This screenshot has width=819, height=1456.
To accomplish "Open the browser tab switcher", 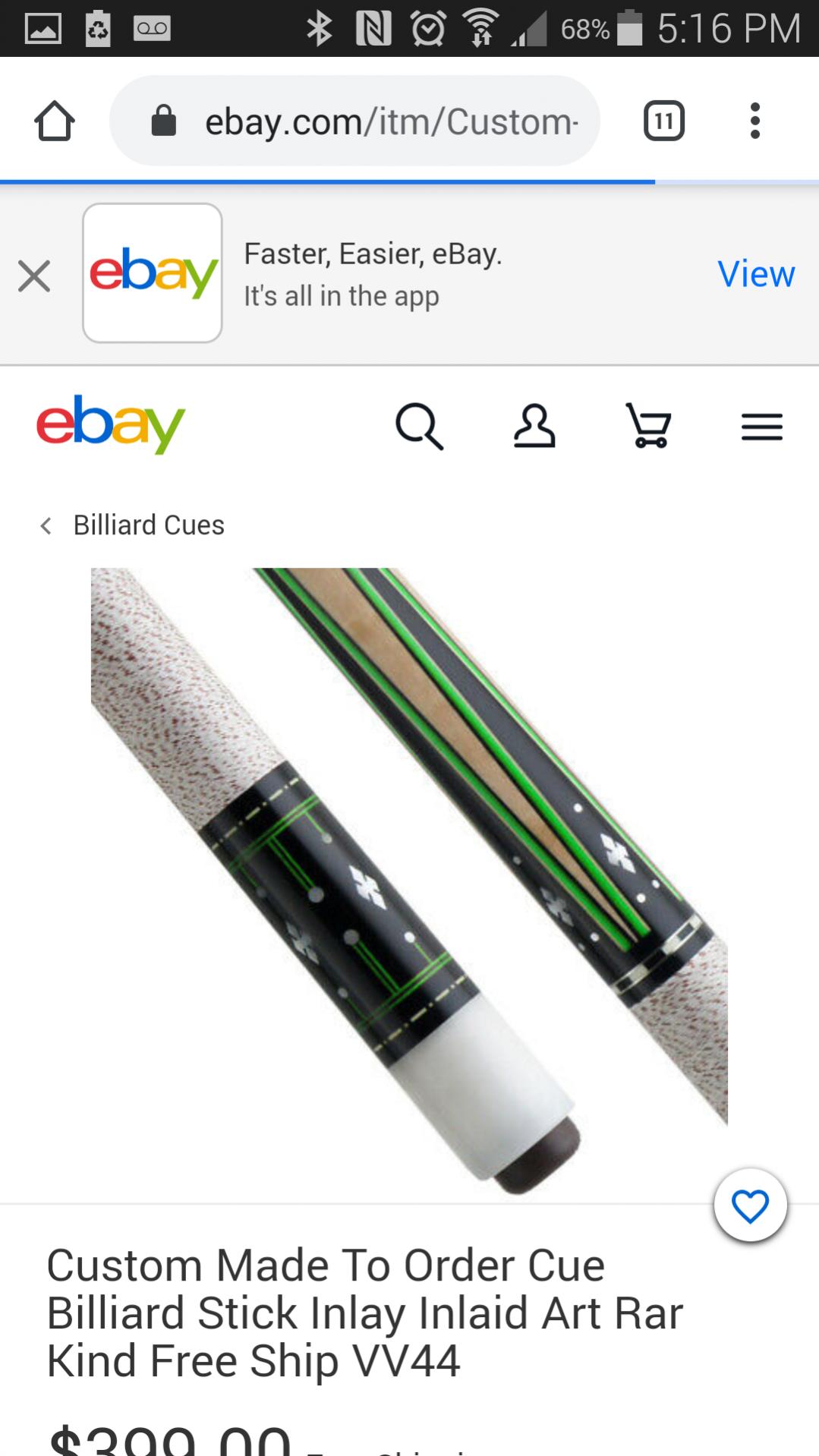I will (663, 121).
